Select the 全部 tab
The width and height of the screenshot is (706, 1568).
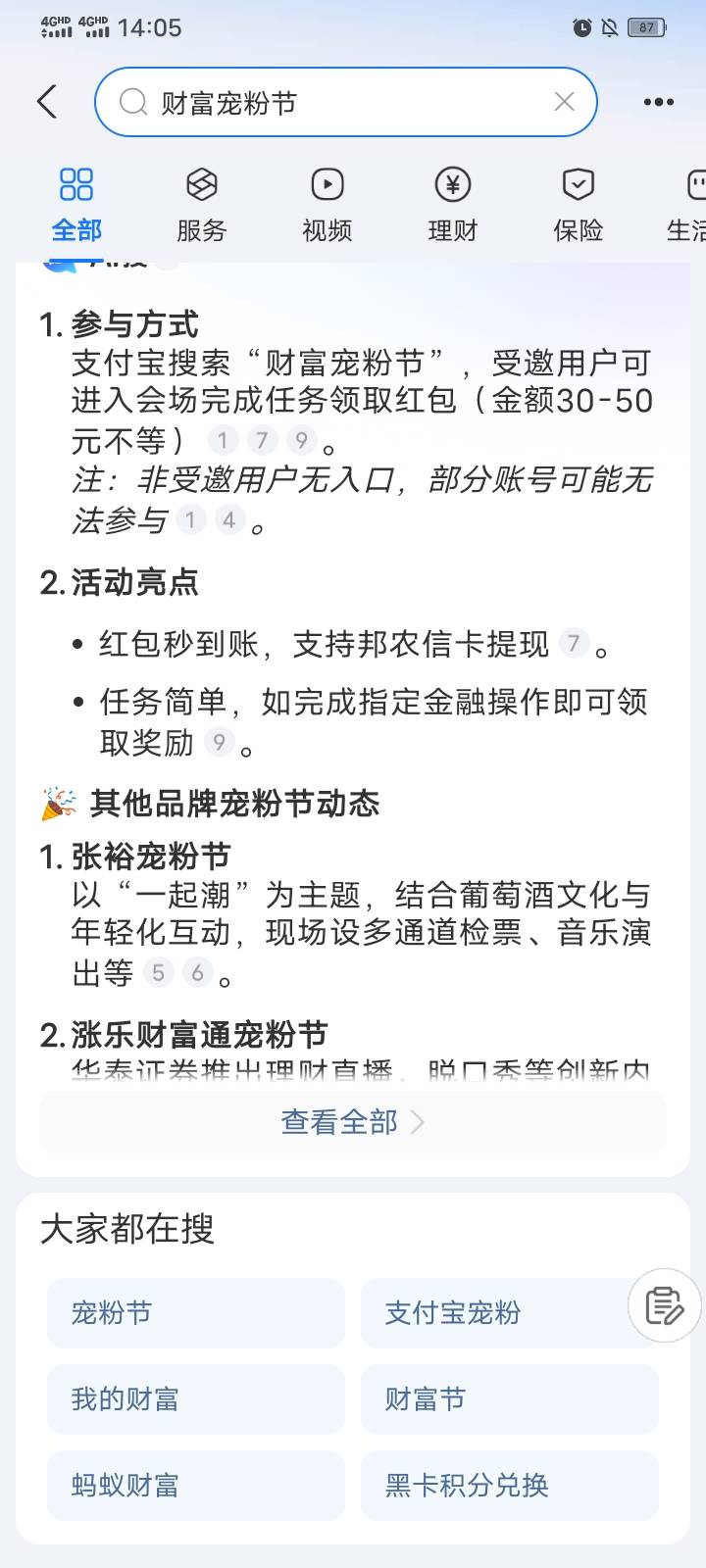tap(76, 205)
